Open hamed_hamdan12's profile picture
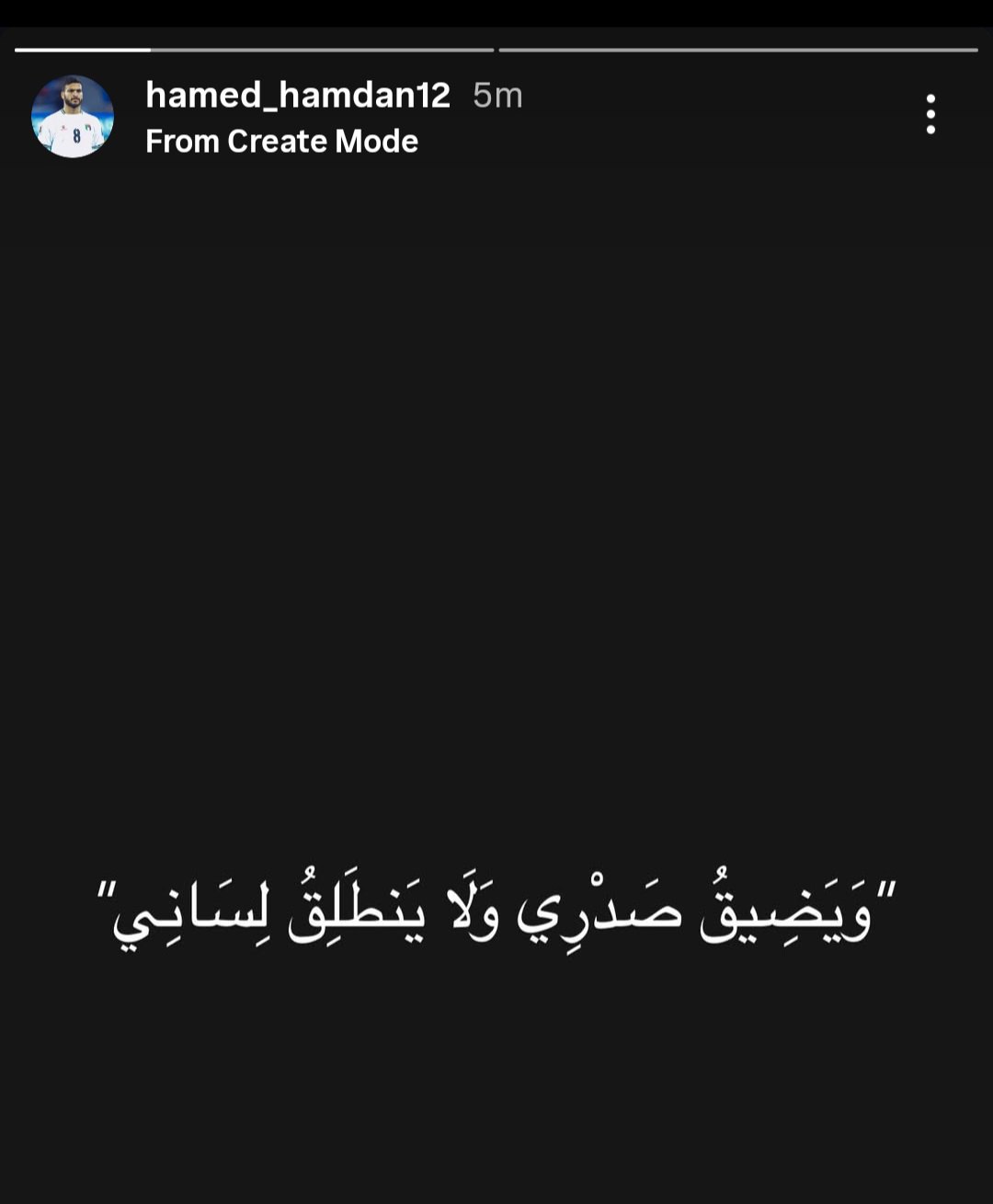 click(x=73, y=117)
